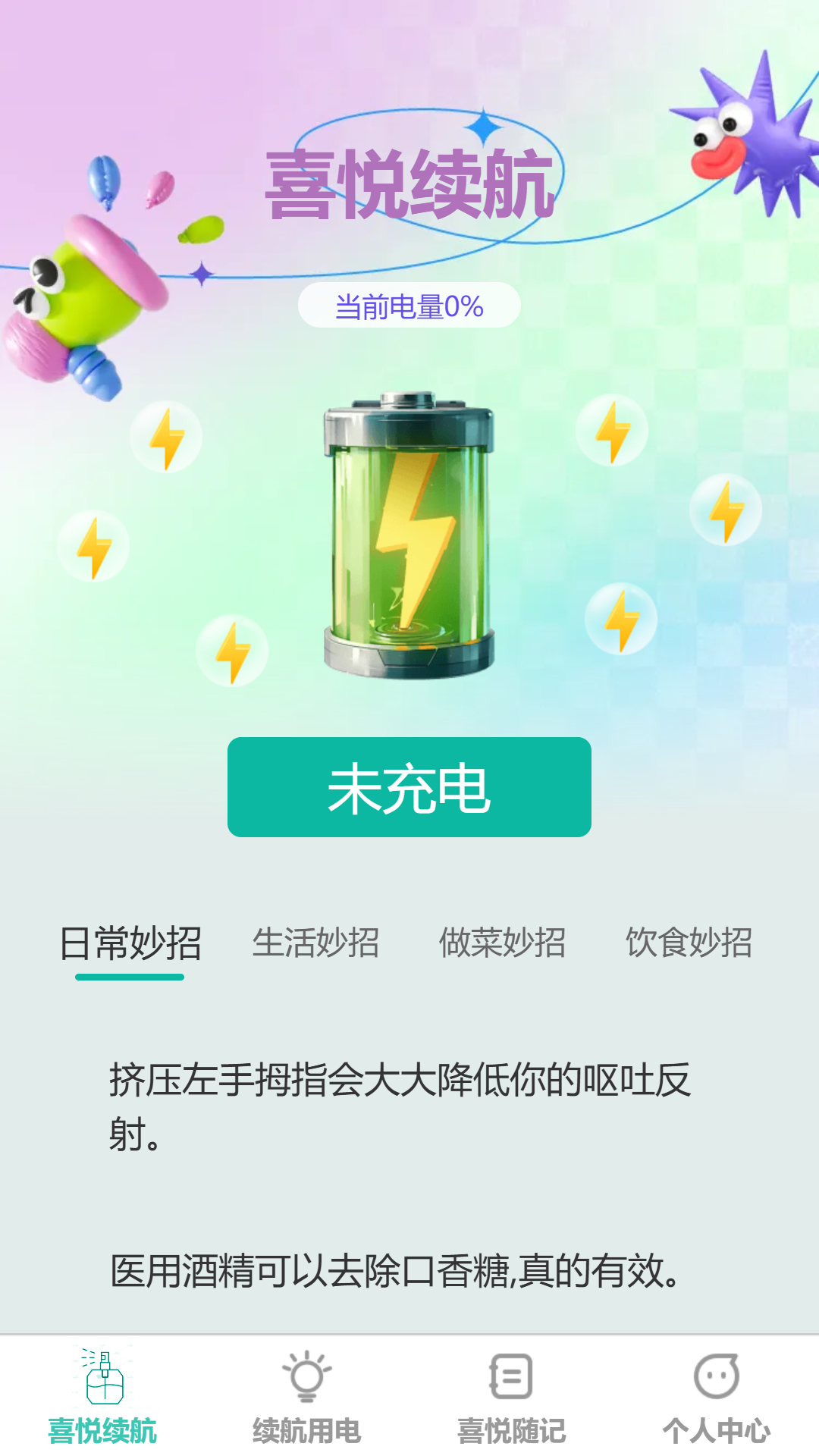The height and width of the screenshot is (1456, 819).
Task: Switch to the 做菜妙招 tab
Action: (x=502, y=943)
